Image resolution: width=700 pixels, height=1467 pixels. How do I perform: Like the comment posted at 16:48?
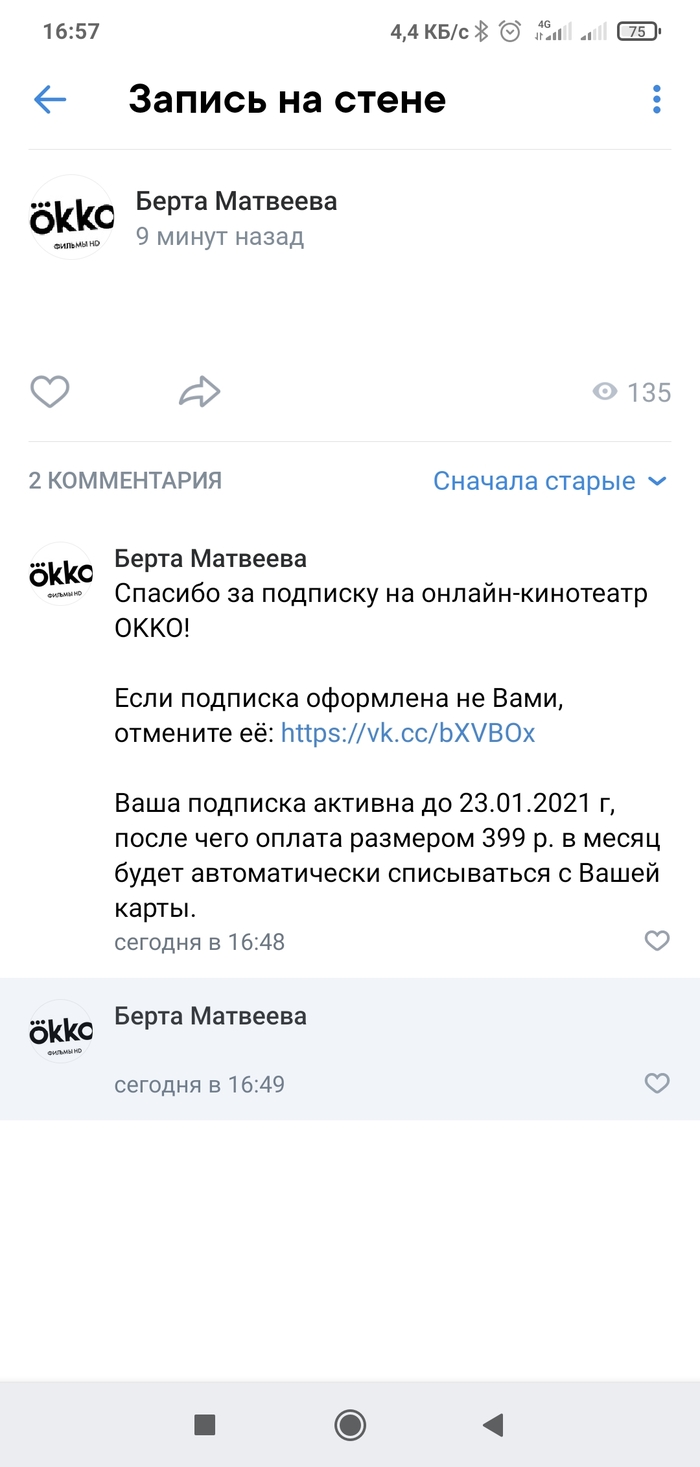click(657, 940)
